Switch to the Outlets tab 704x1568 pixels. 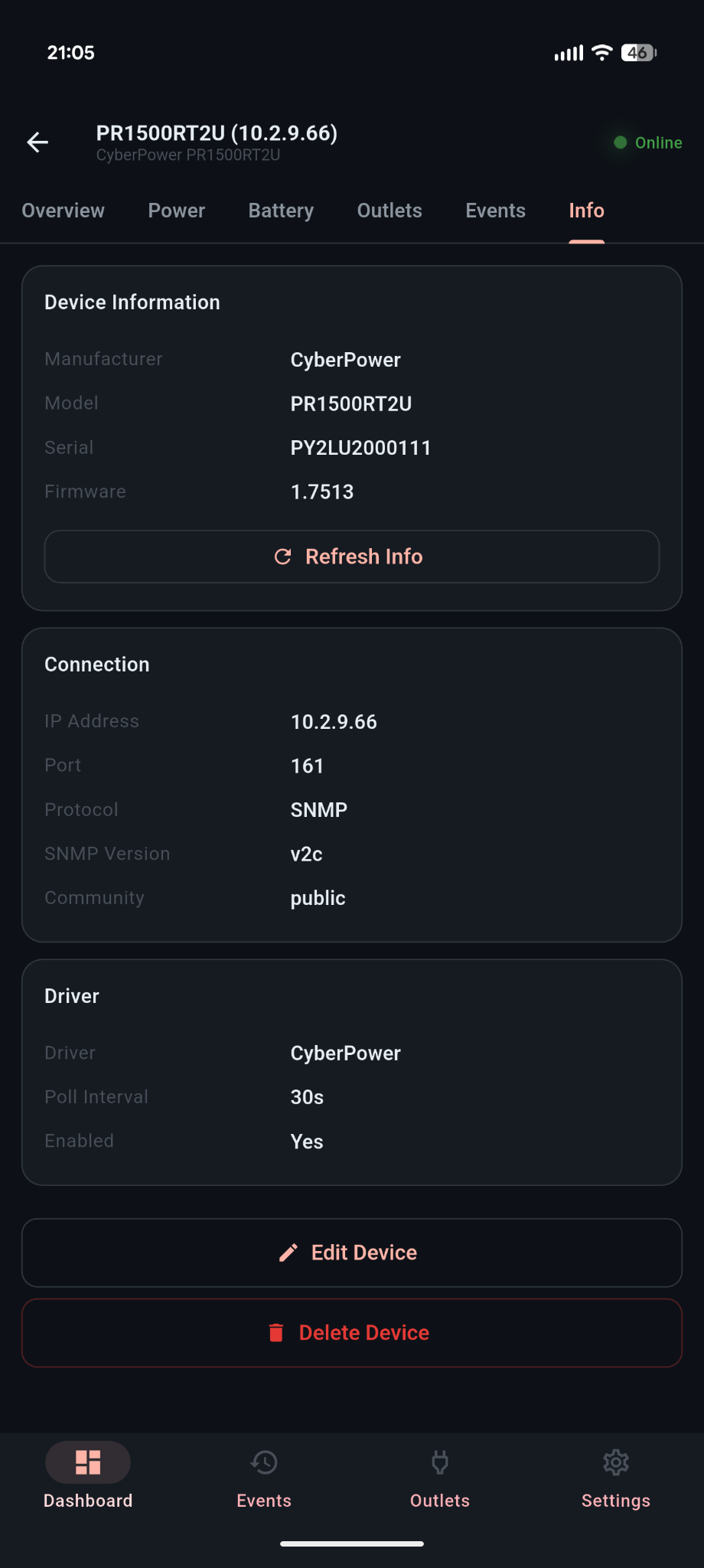(389, 211)
